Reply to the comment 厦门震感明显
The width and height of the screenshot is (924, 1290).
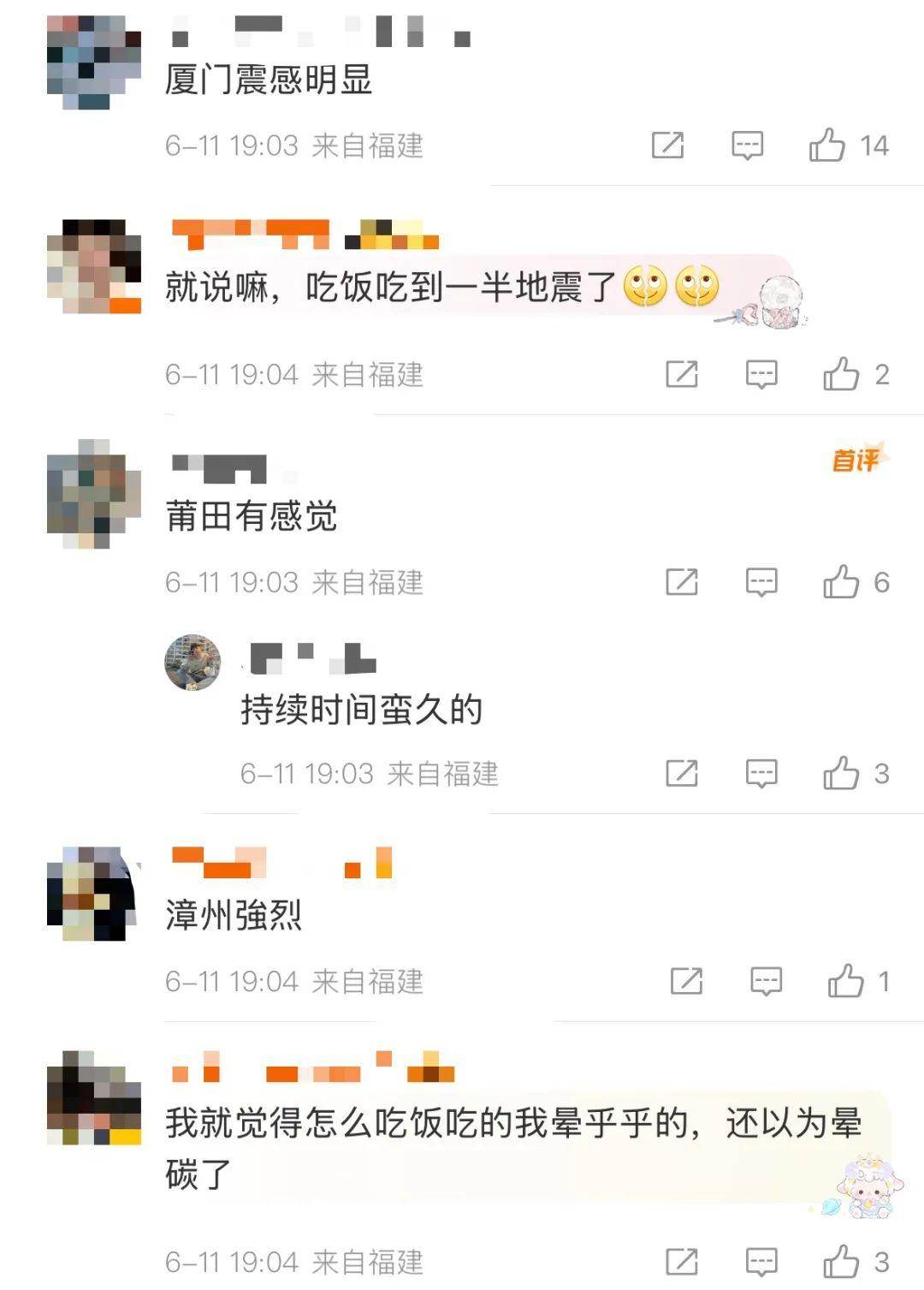point(747,146)
